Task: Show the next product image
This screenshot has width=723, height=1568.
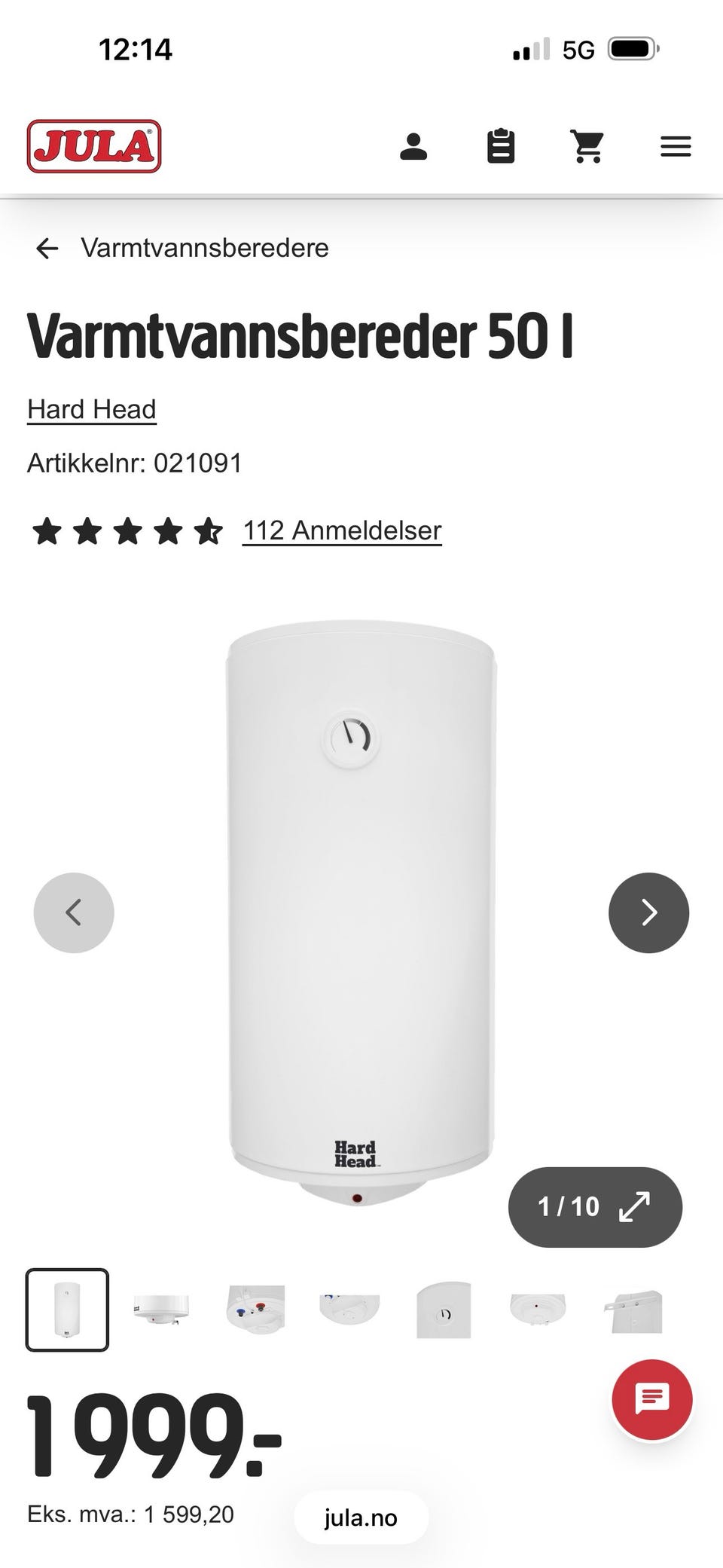Action: [x=648, y=912]
